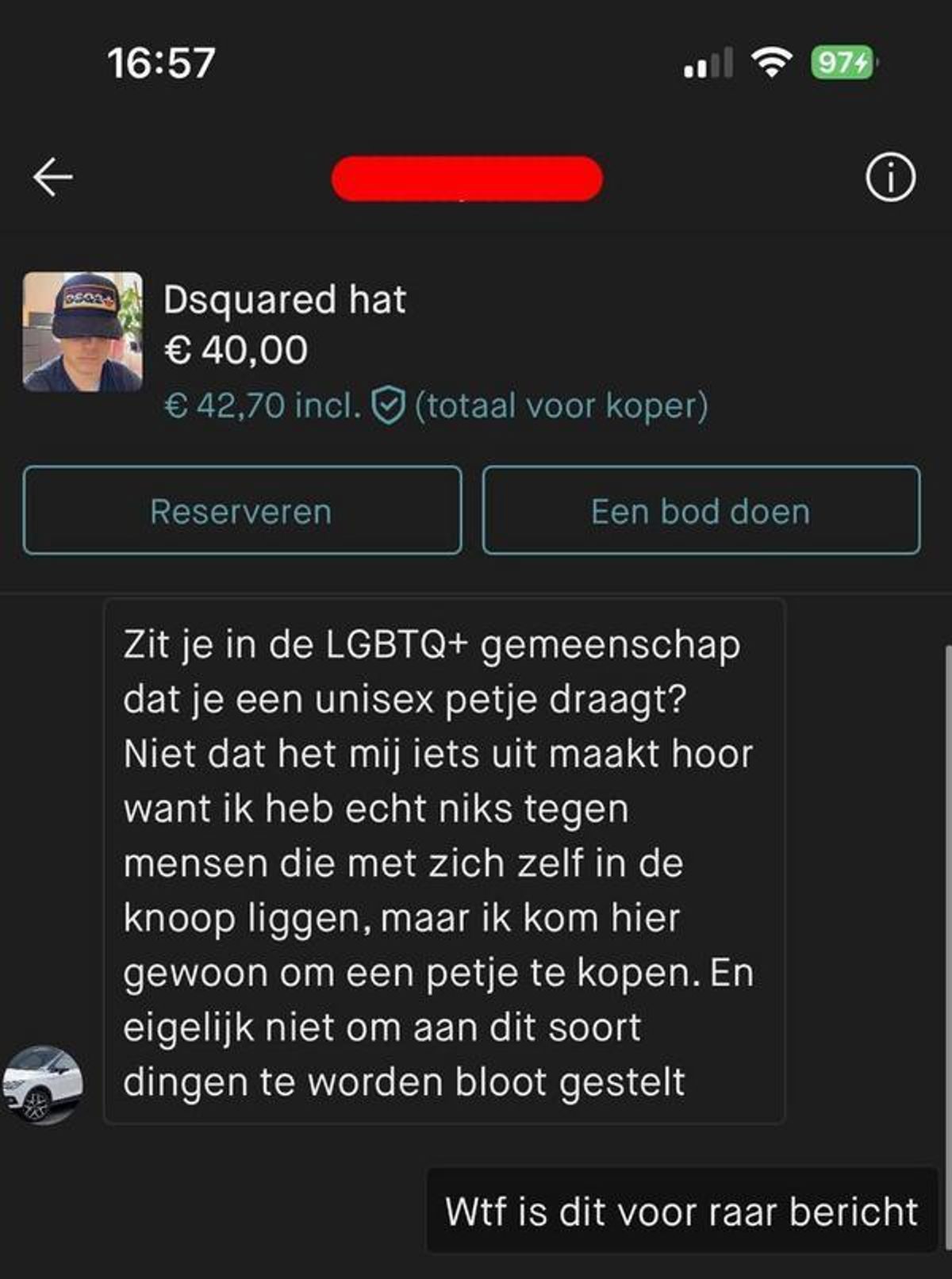Go back with the arrow icon
Screen dimensions: 952x1279
(53, 177)
